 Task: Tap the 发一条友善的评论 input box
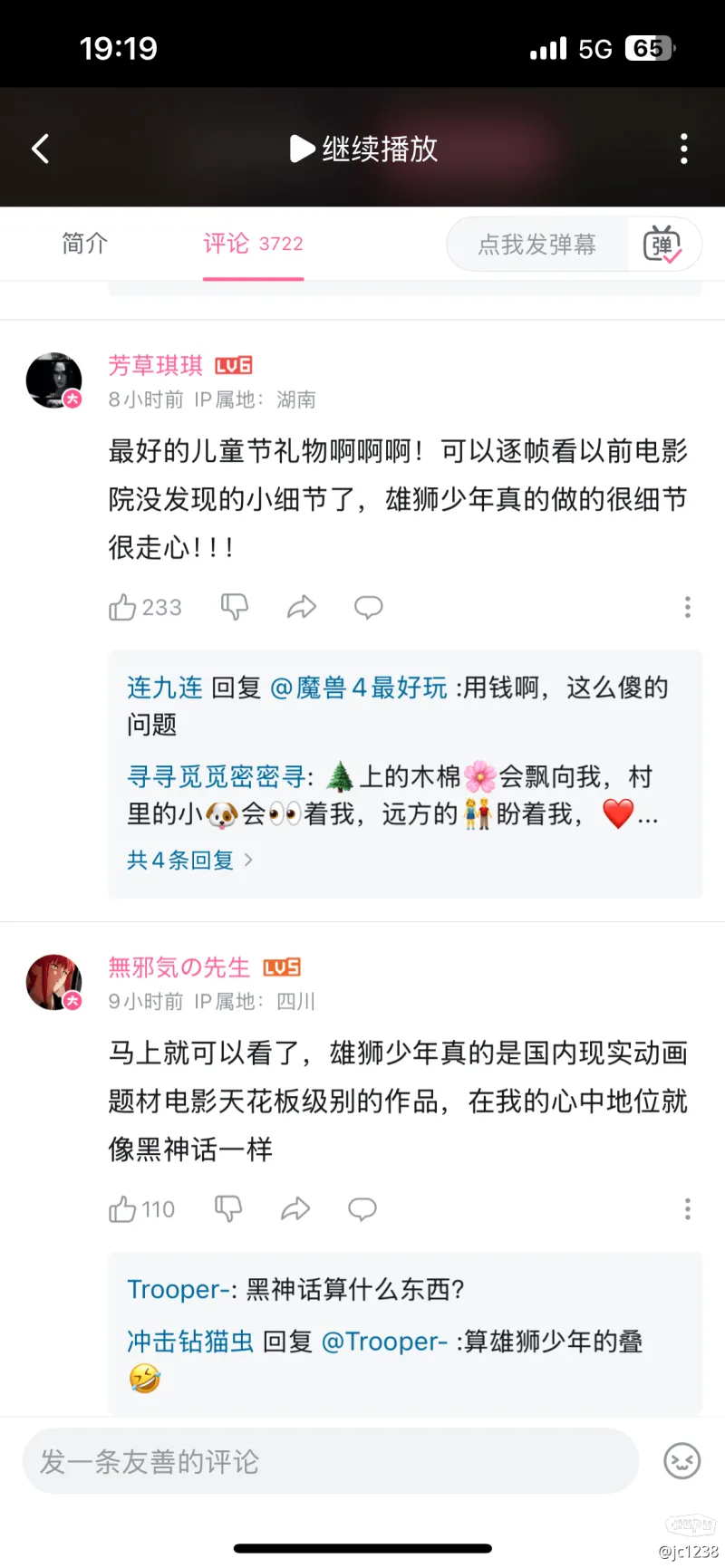(330, 1461)
